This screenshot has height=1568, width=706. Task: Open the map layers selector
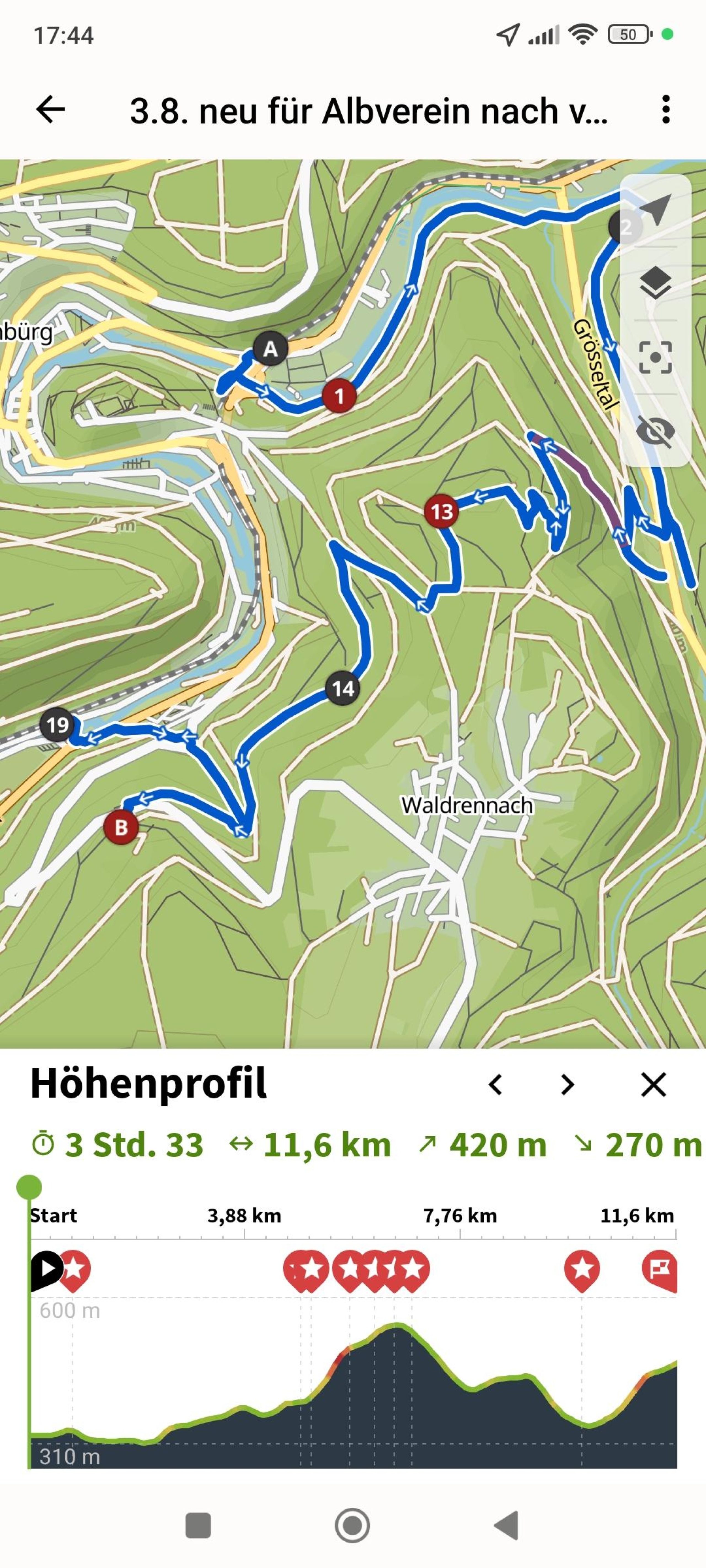pyautogui.click(x=656, y=283)
